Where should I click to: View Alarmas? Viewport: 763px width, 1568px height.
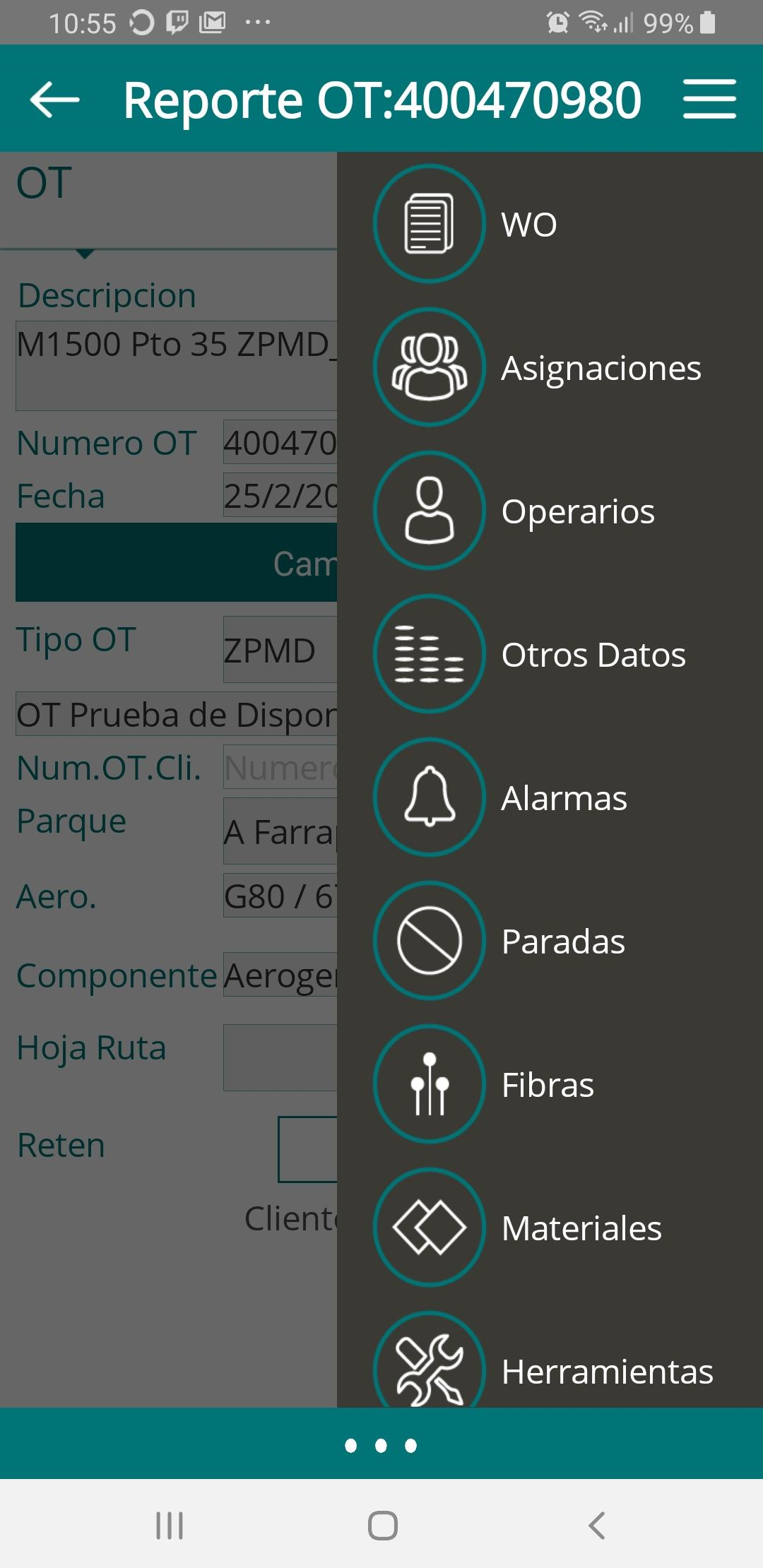coord(550,797)
